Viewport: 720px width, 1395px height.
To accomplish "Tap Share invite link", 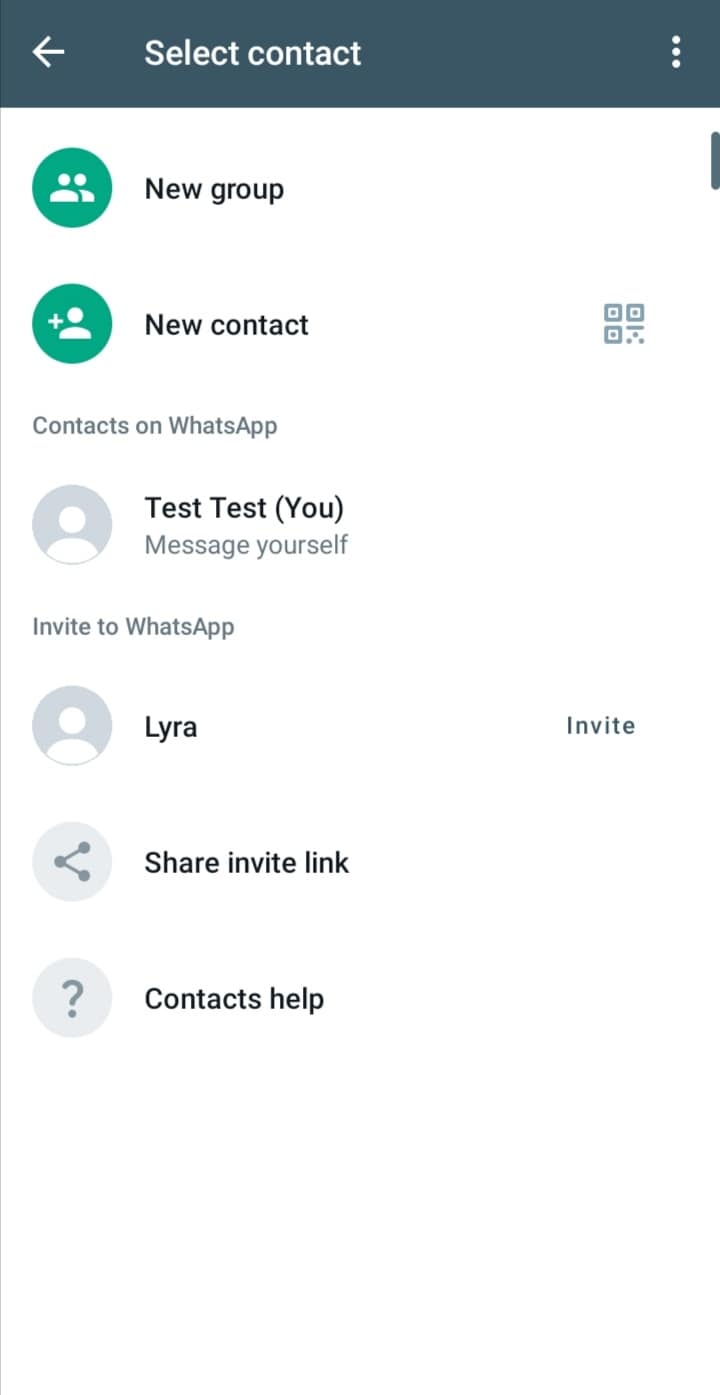I will (246, 862).
